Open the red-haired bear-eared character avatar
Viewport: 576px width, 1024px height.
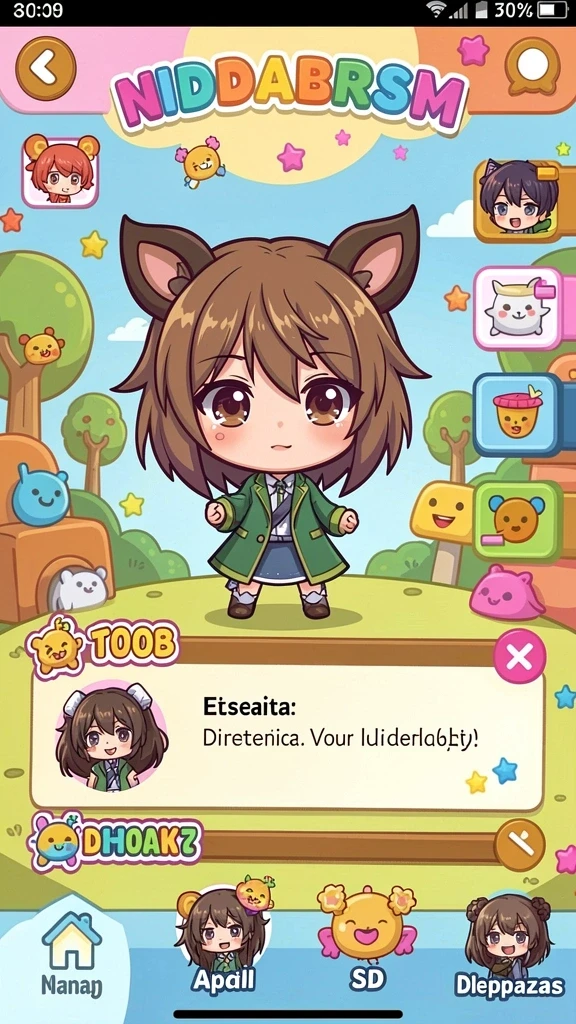tap(61, 170)
